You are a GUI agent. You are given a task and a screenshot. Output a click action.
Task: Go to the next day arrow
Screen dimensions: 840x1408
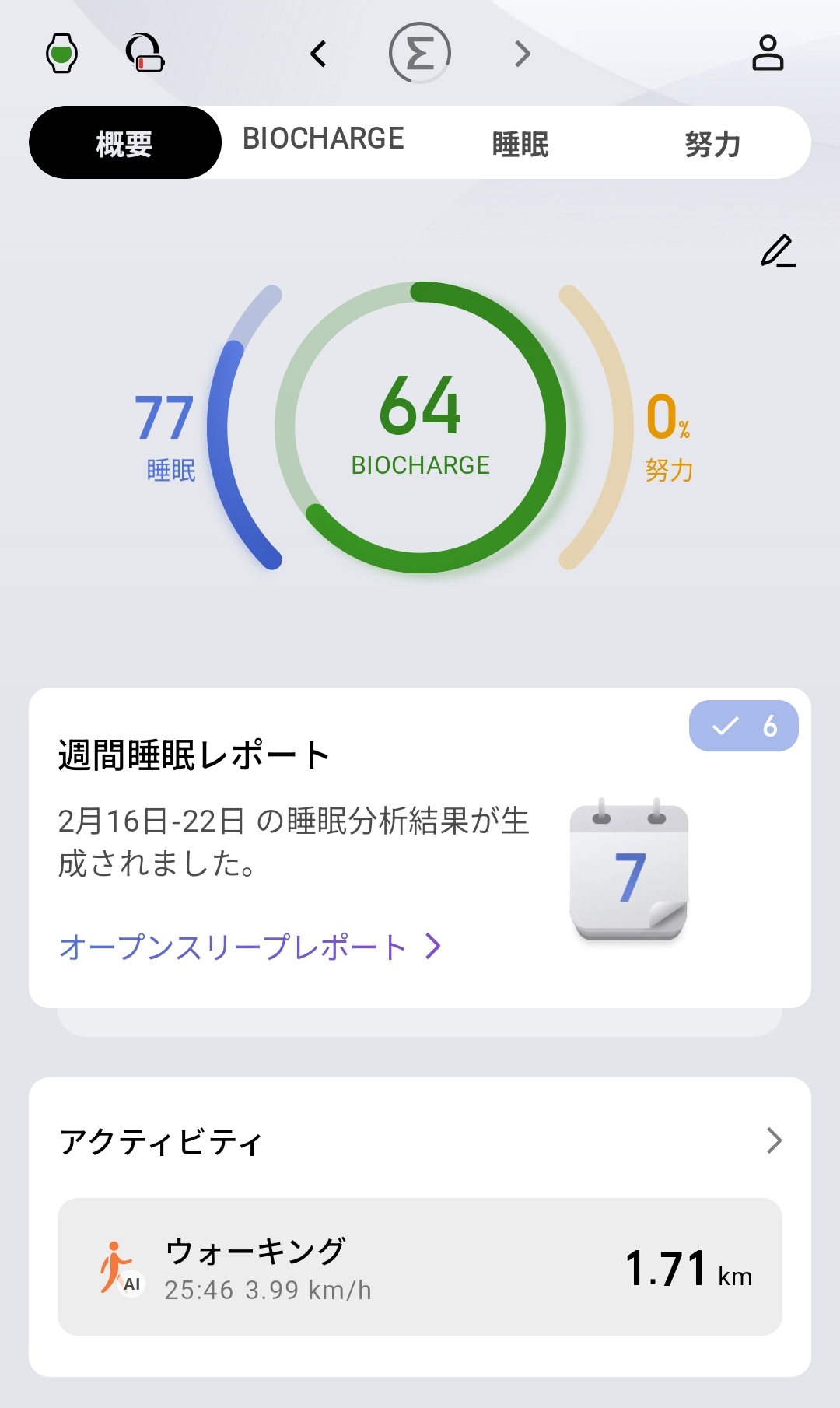(x=523, y=54)
